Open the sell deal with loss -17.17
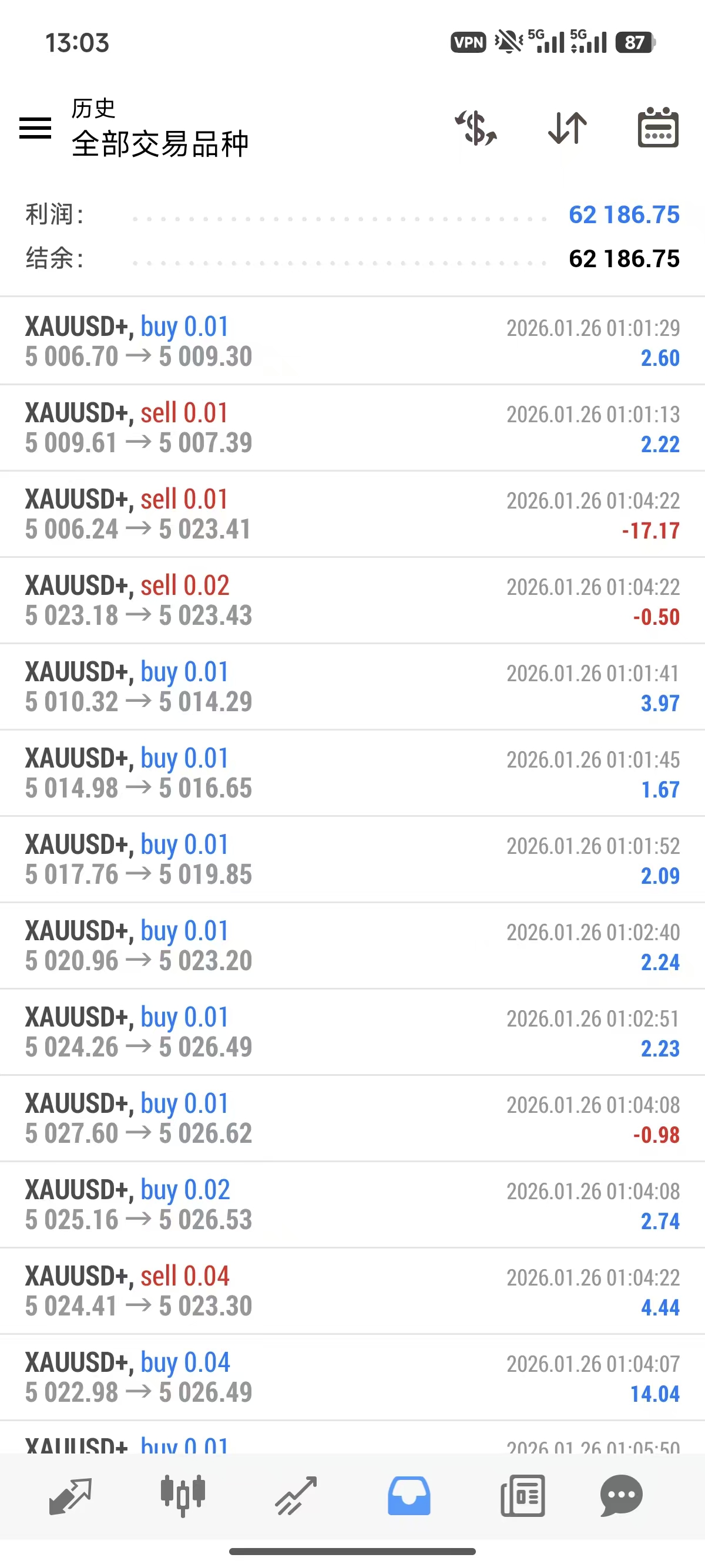 (x=352, y=514)
